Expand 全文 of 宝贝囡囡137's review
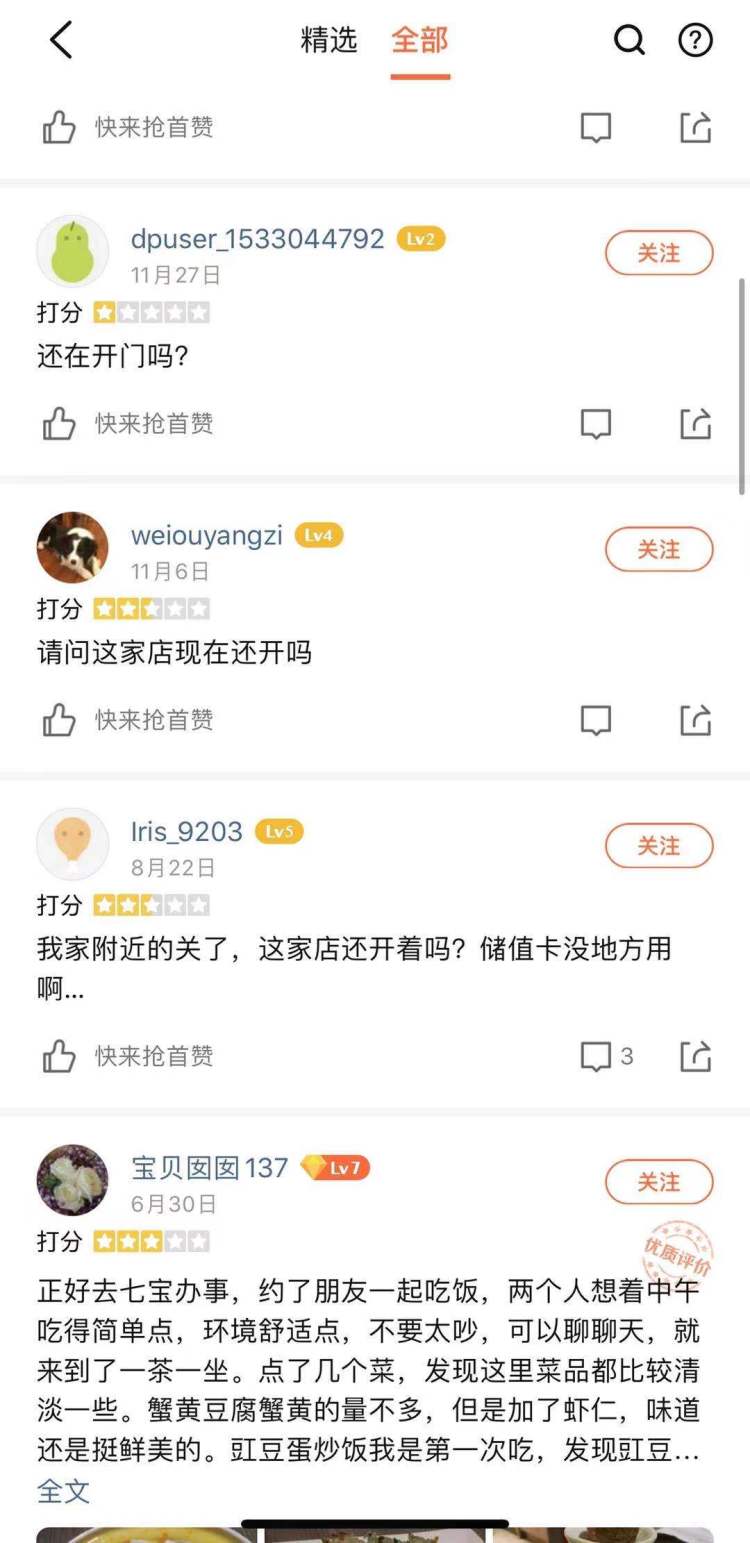The image size is (750, 1543). 63,1491
